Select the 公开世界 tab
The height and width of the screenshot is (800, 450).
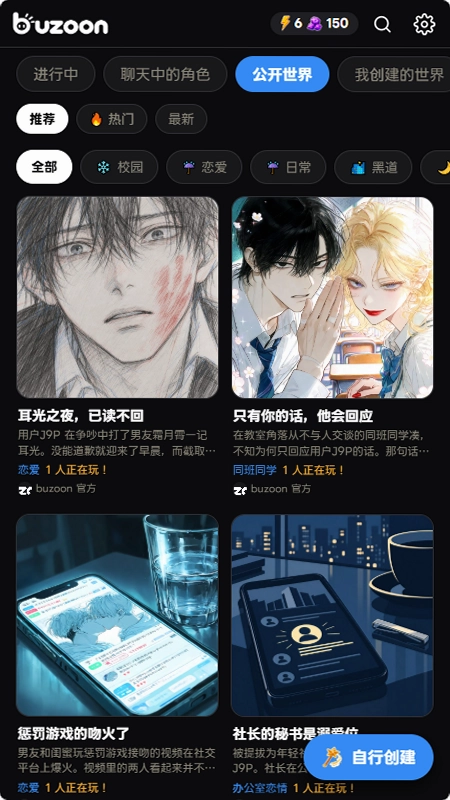click(x=282, y=74)
